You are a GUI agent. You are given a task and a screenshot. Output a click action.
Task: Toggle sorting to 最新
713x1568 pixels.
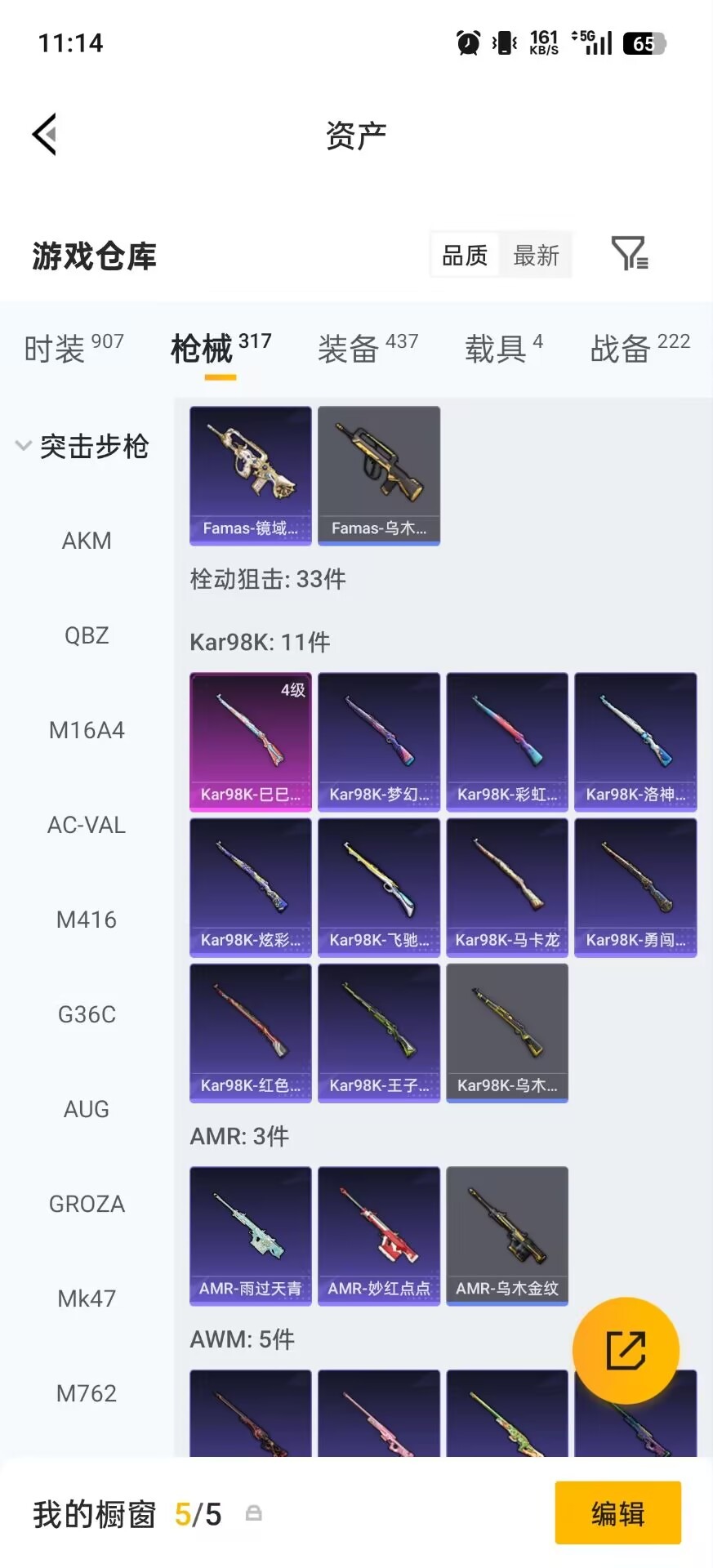pos(536,255)
